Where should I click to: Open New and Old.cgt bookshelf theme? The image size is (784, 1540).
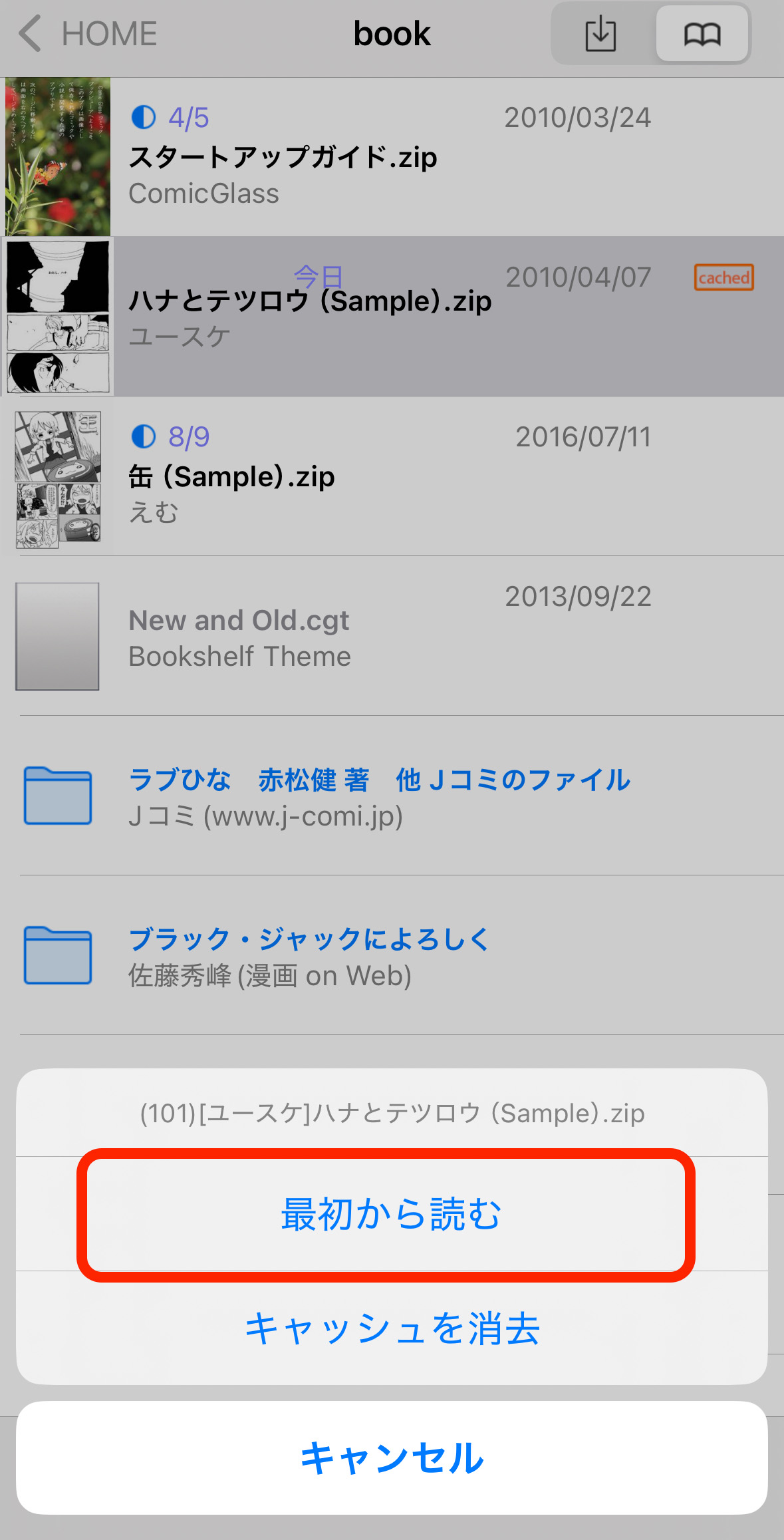[391, 636]
